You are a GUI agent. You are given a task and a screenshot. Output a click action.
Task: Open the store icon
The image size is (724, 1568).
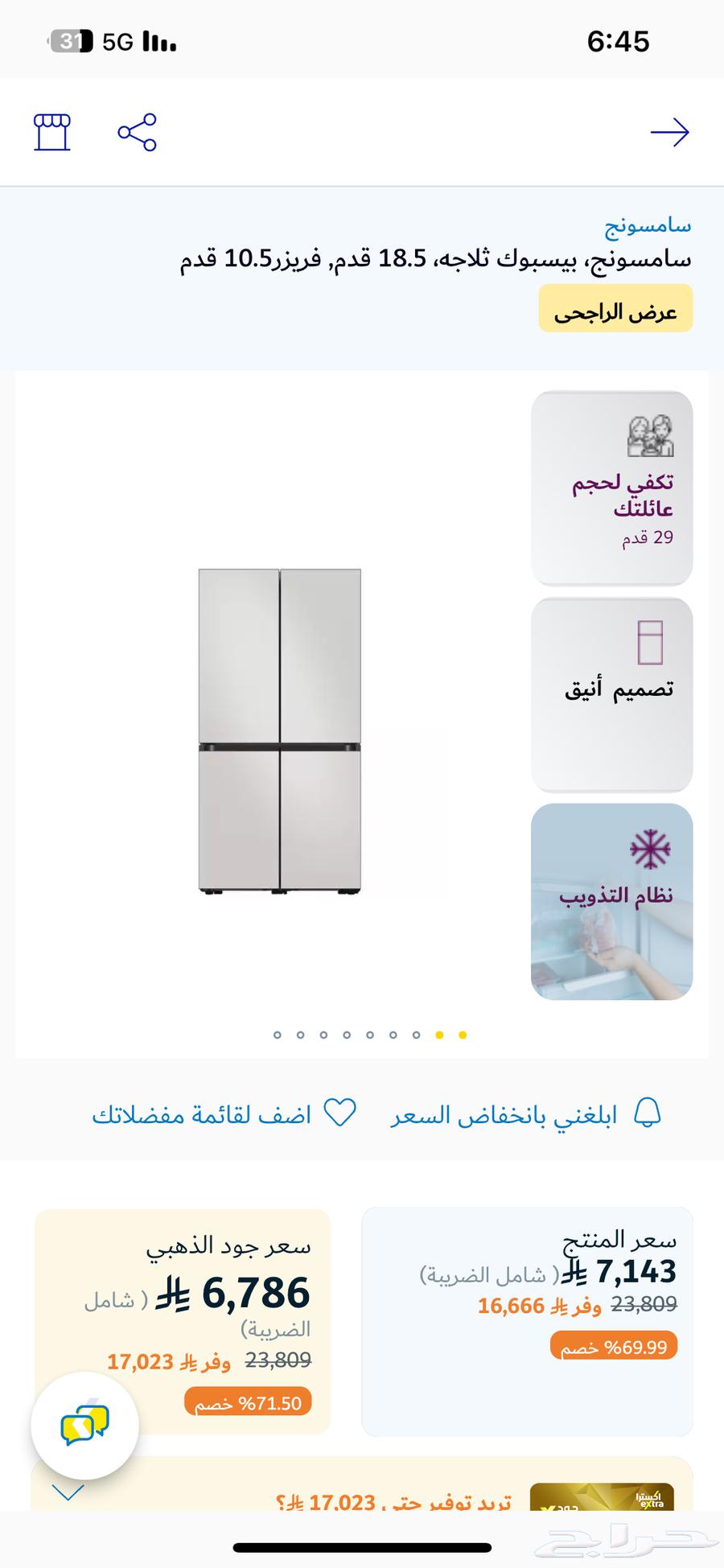pyautogui.click(x=52, y=132)
